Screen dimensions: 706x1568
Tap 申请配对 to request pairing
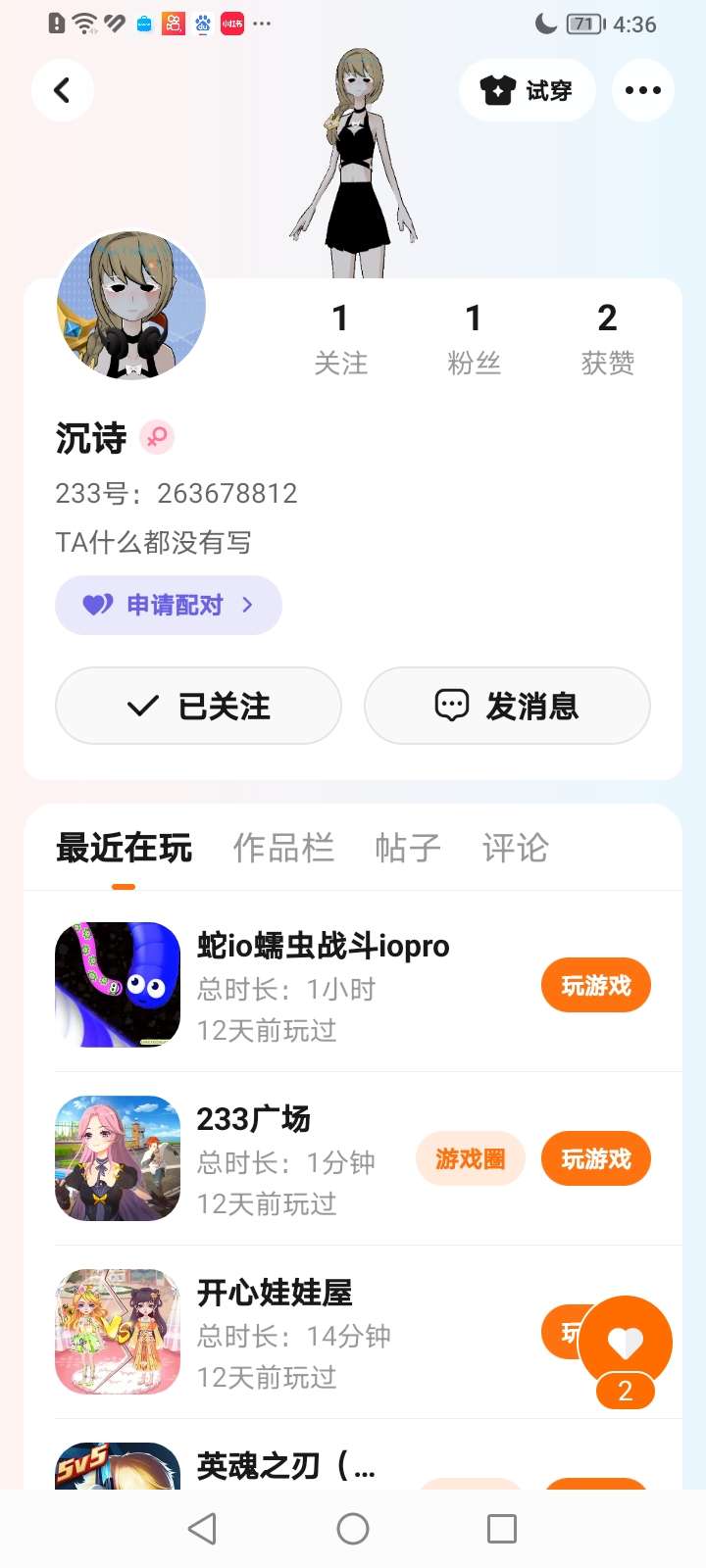coord(169,605)
